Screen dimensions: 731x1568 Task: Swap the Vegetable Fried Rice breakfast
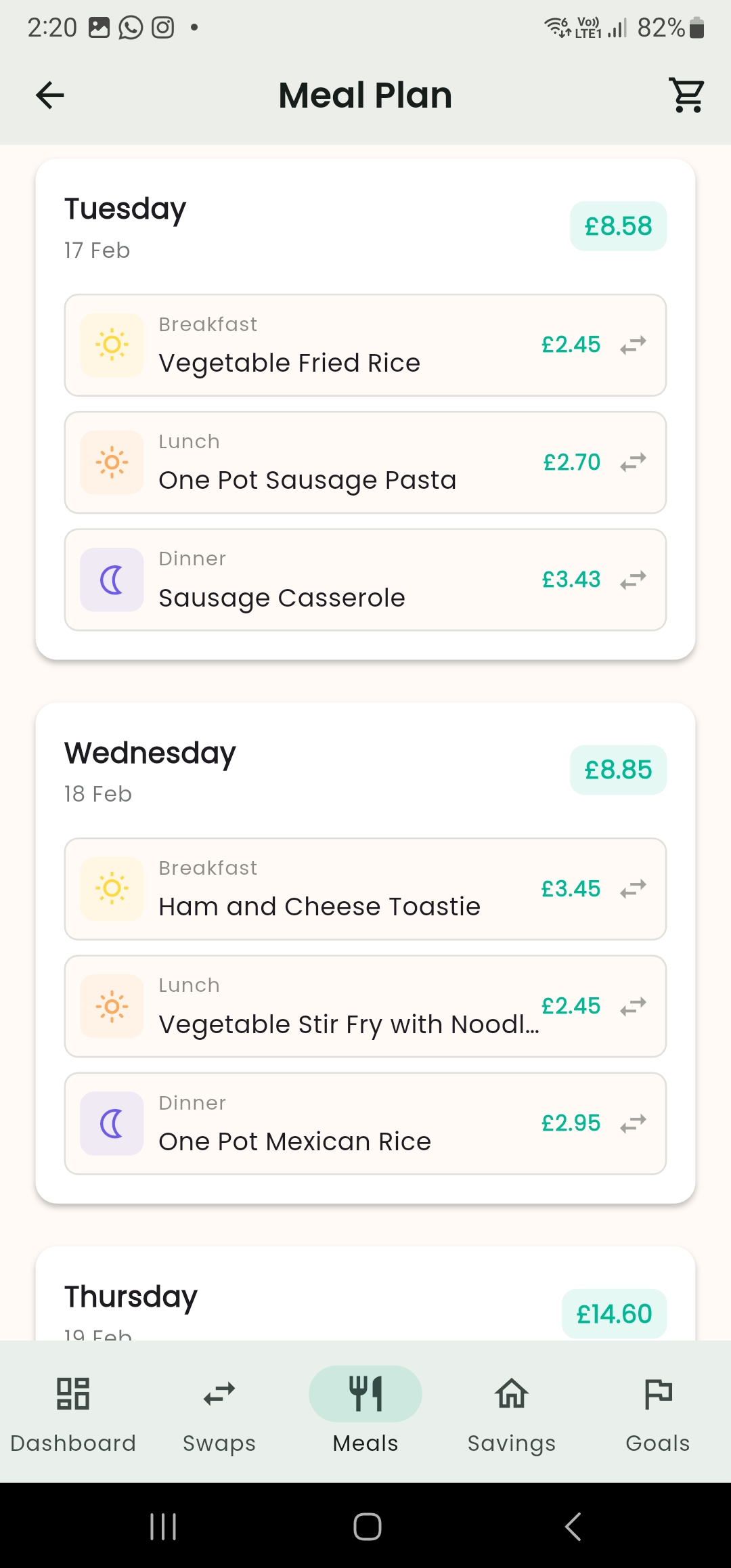(x=633, y=345)
